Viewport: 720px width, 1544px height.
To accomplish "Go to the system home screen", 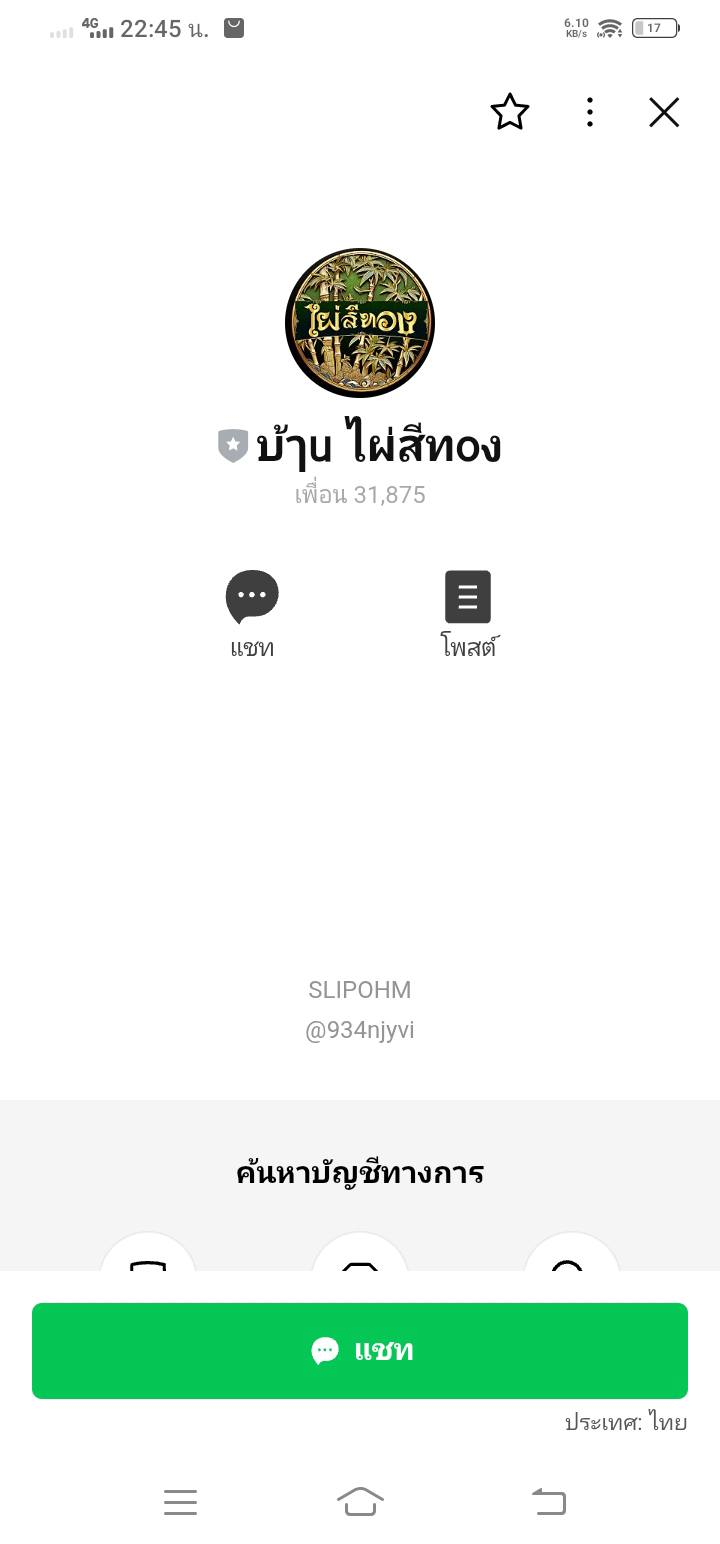I will click(360, 1501).
